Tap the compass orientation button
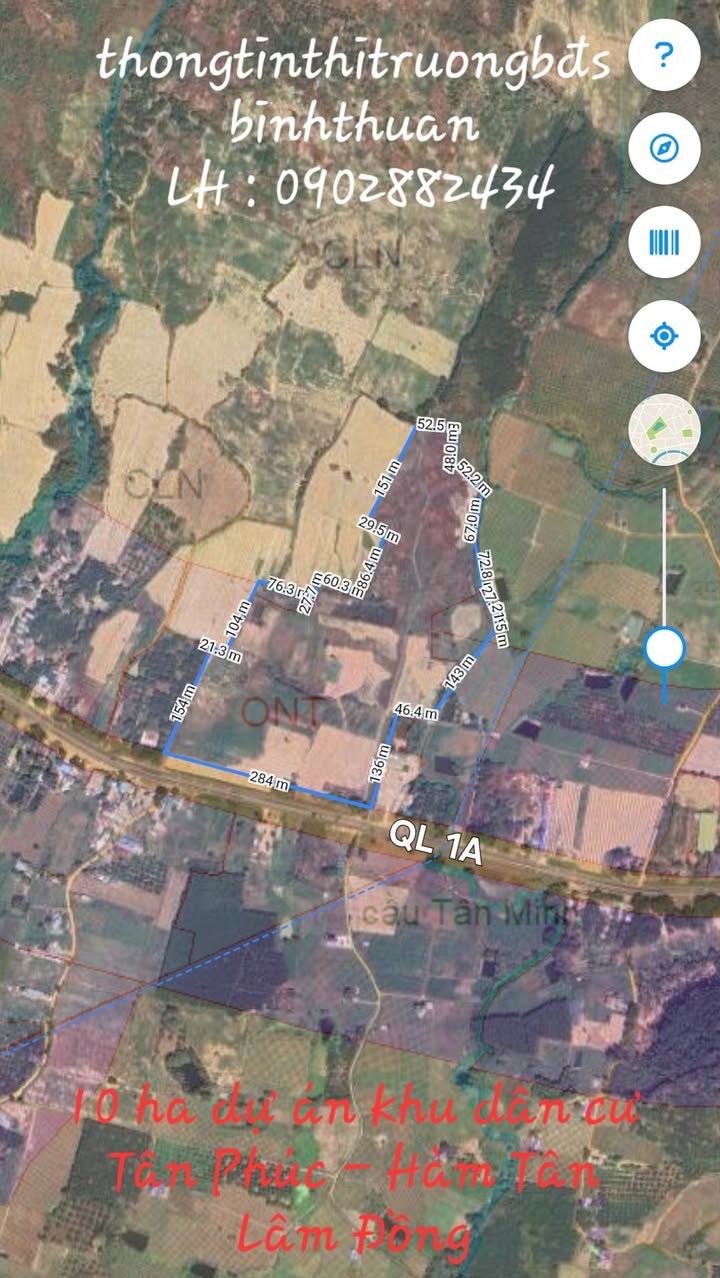The width and height of the screenshot is (720, 1278). [x=664, y=149]
